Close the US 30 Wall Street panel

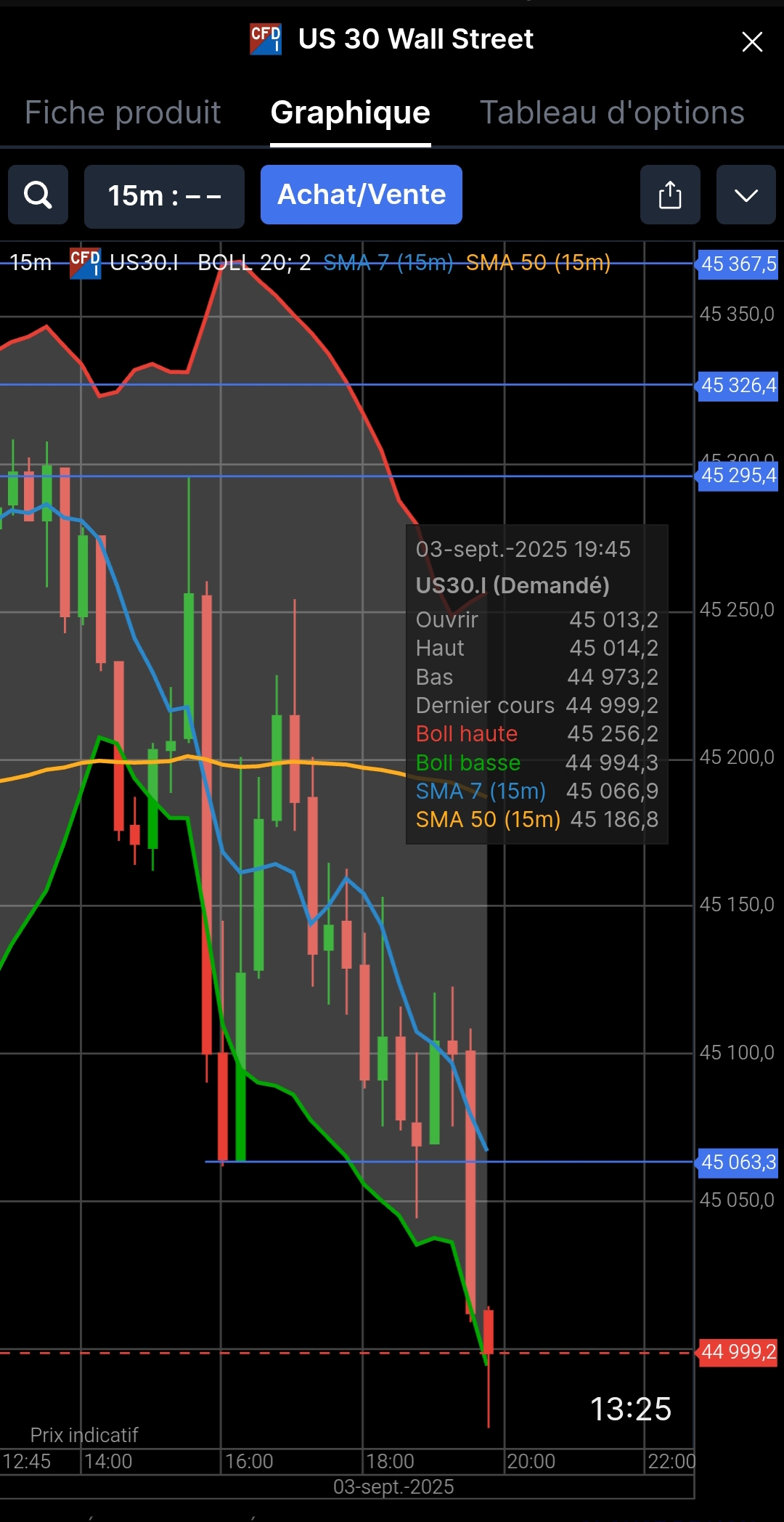point(752,42)
